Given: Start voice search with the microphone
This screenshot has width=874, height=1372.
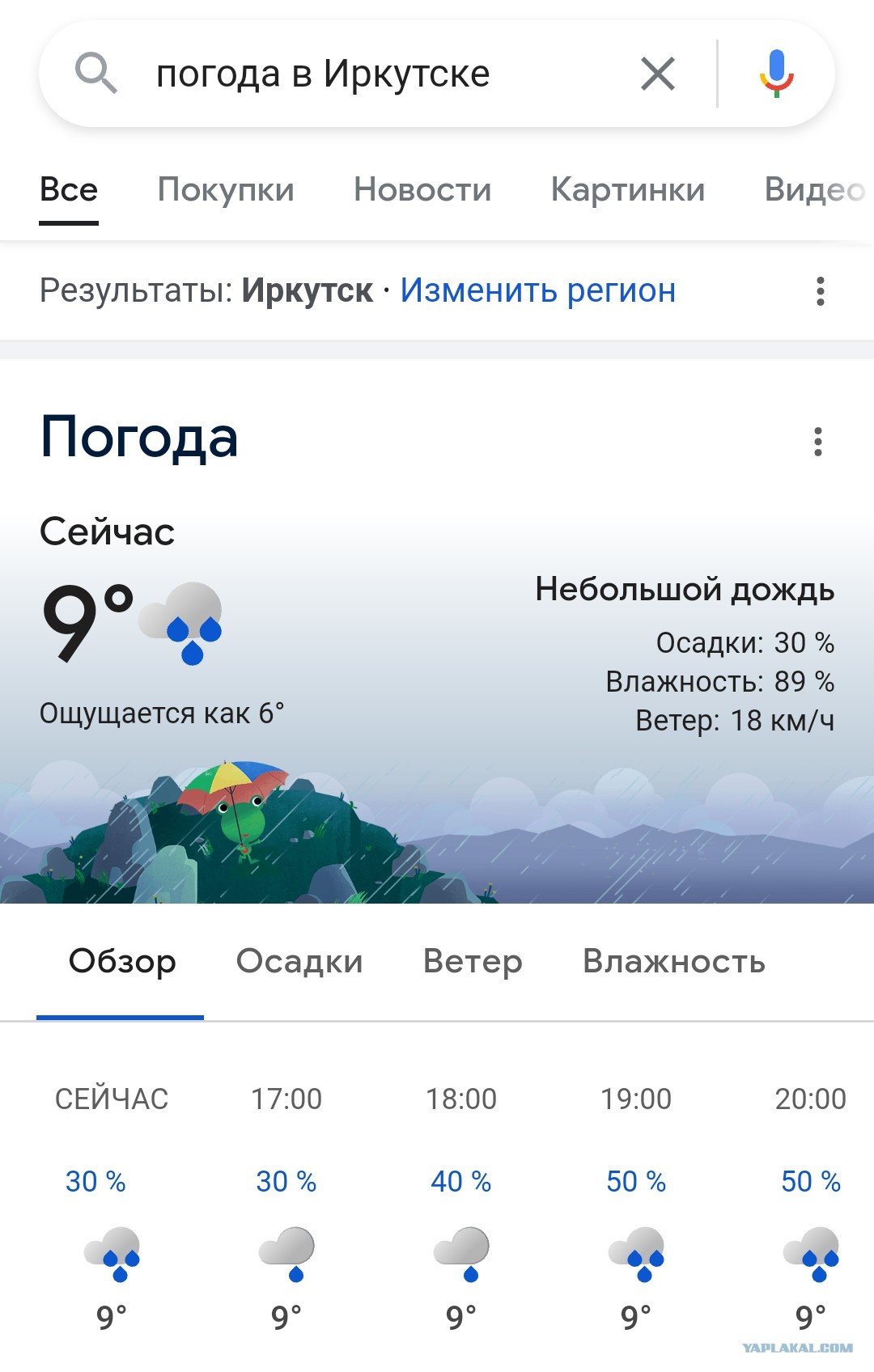Looking at the screenshot, I should [x=776, y=74].
